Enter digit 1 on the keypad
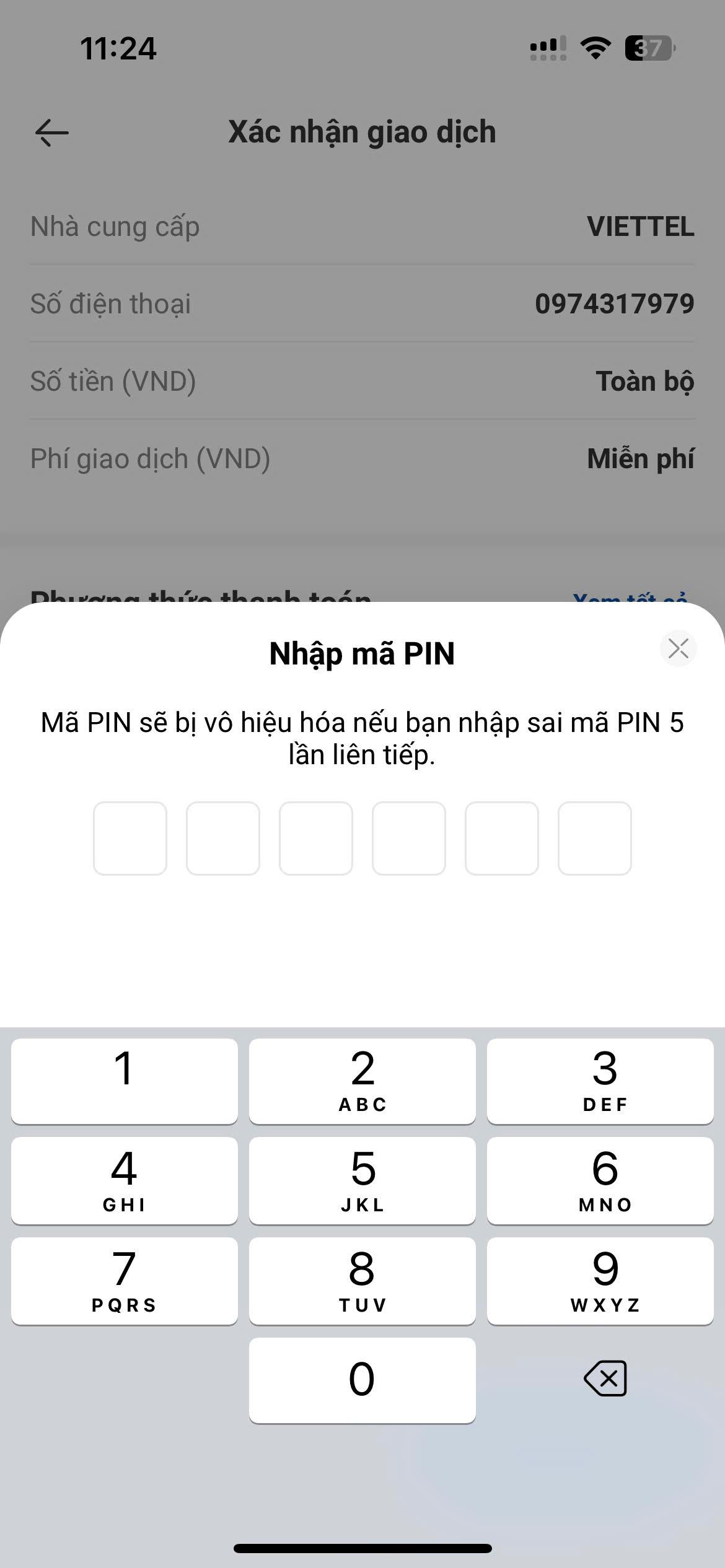Viewport: 725px width, 1568px height. tap(125, 1081)
